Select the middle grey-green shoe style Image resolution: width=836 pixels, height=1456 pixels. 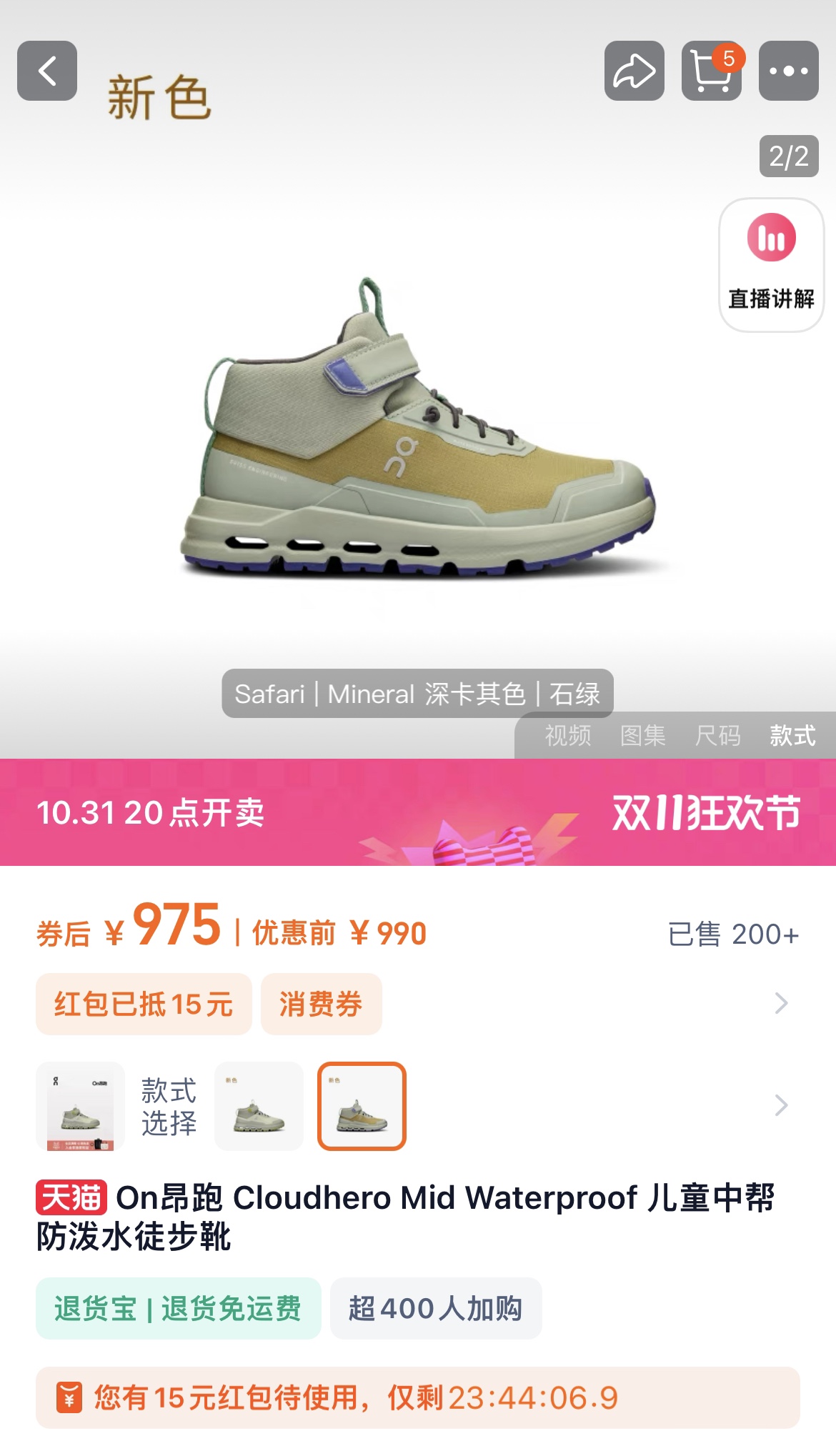pos(259,1106)
